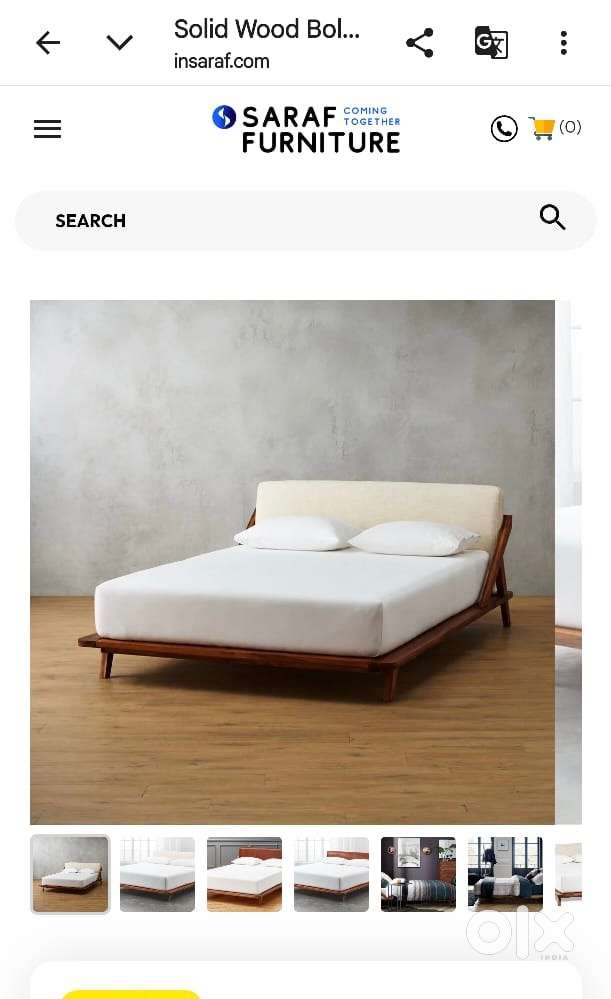Open the site hamburger menu
The image size is (611, 999).
(48, 129)
